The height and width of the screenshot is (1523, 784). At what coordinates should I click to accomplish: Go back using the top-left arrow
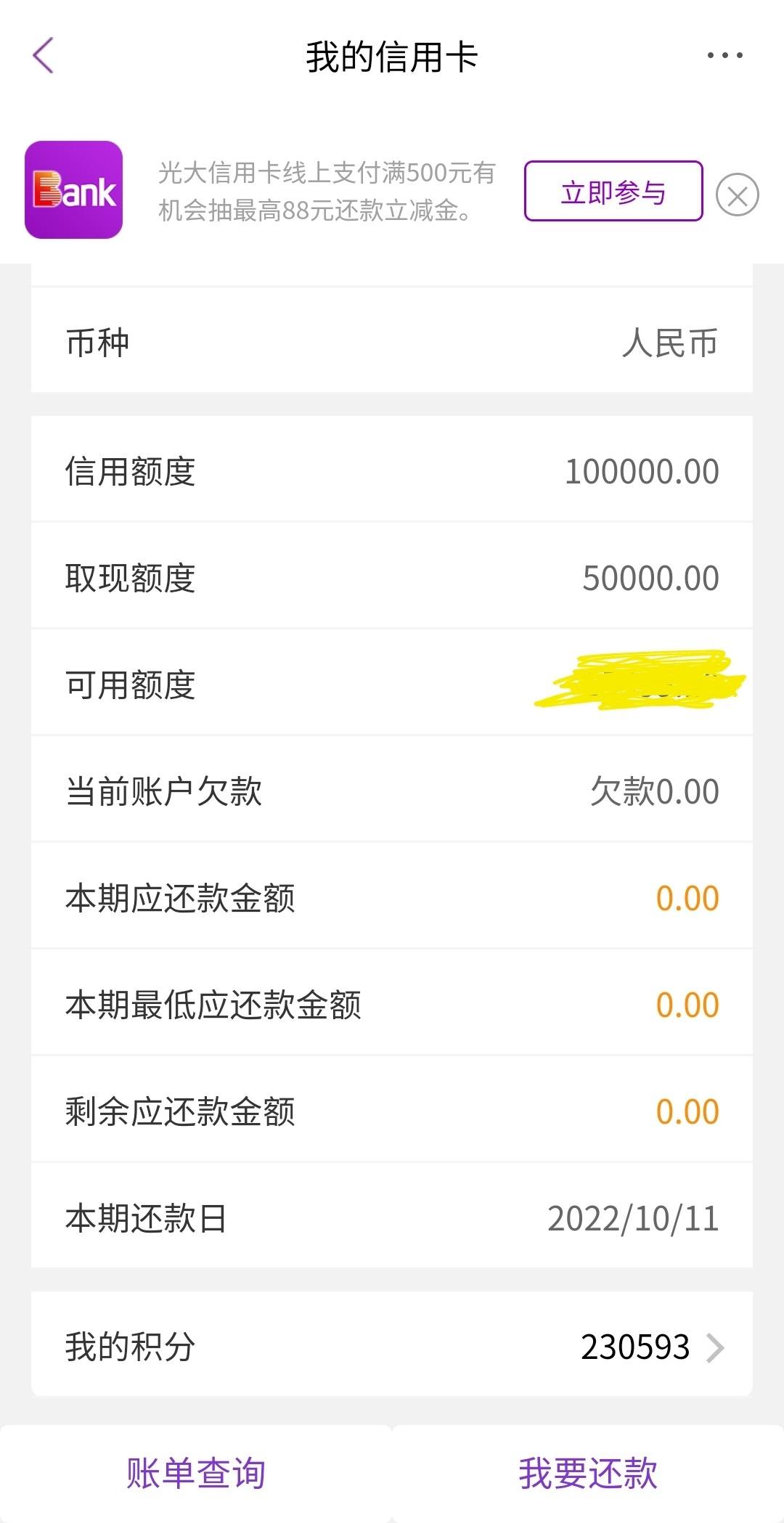(44, 56)
